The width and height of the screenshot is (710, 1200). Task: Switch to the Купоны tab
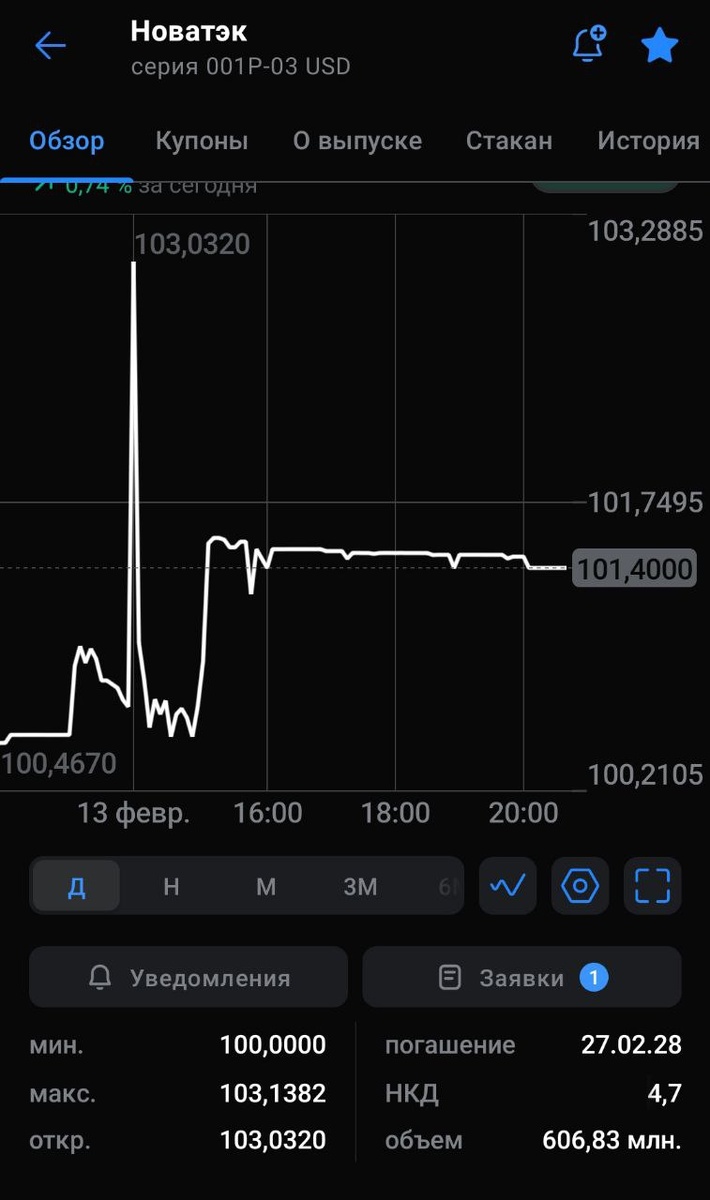coord(201,141)
